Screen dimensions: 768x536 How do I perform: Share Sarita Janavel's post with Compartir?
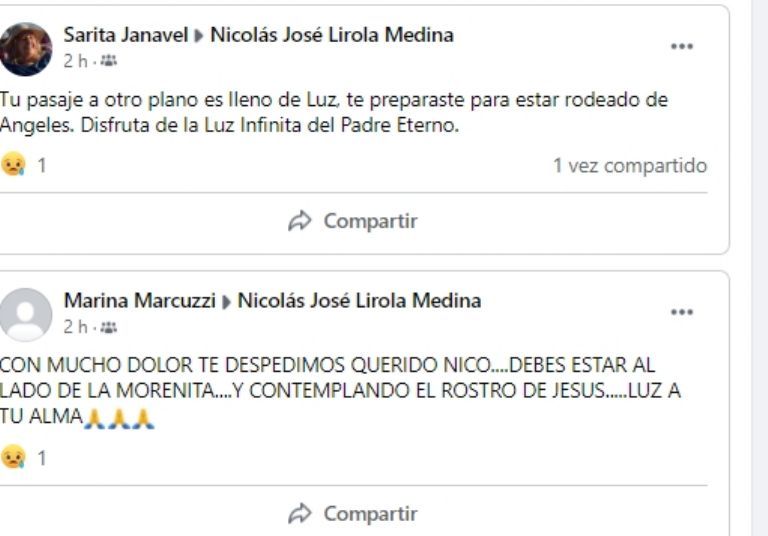[353, 221]
